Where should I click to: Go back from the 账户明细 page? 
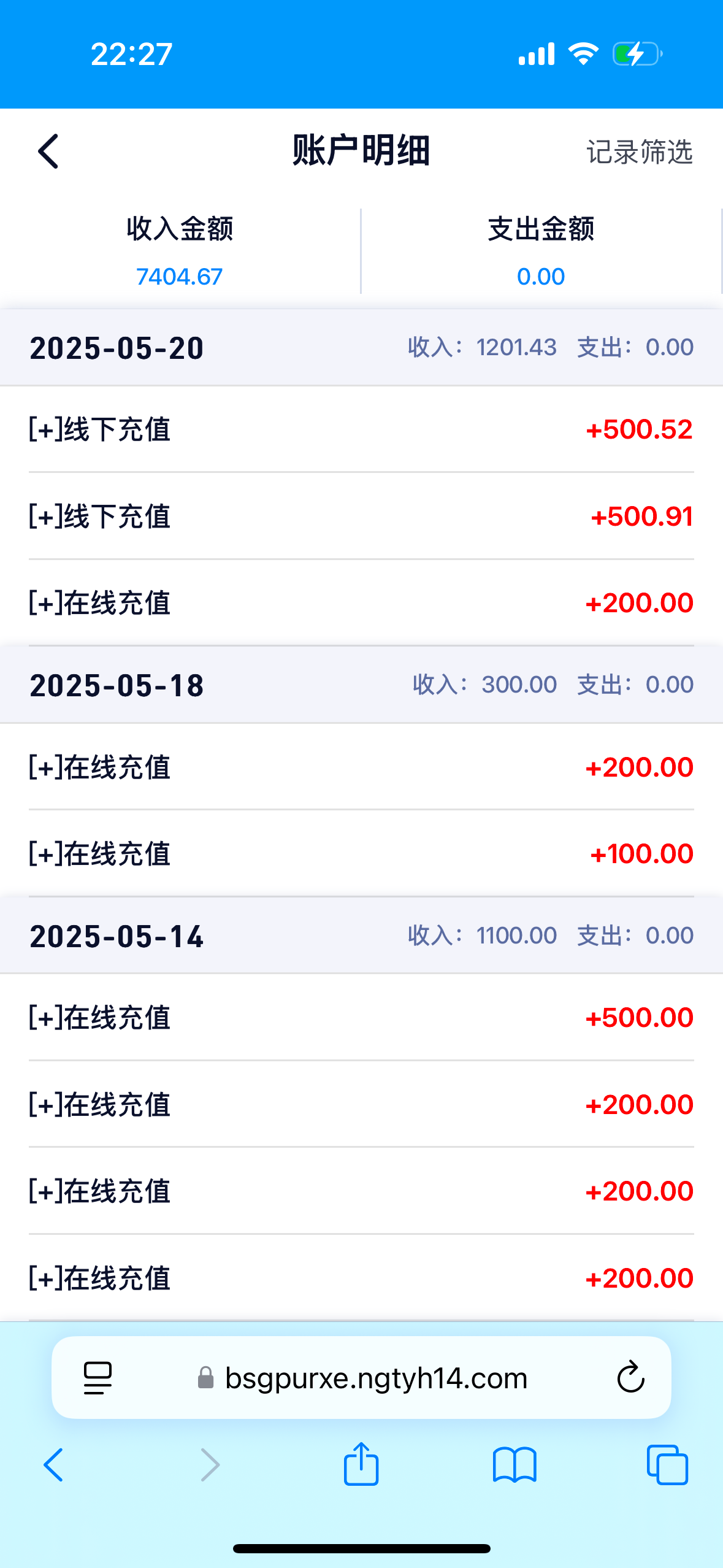pyautogui.click(x=48, y=151)
